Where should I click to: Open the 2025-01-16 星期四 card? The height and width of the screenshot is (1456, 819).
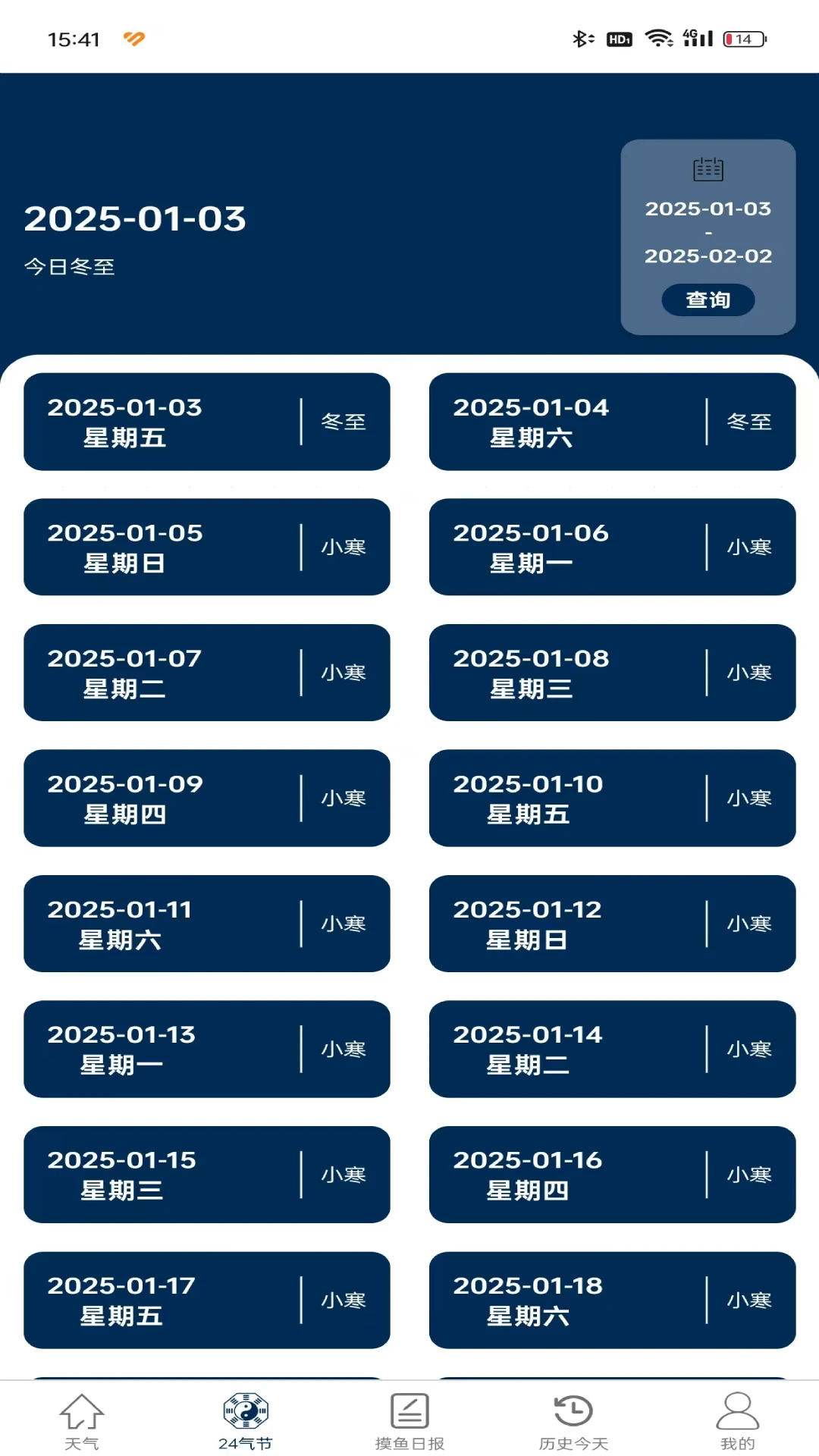click(612, 1175)
